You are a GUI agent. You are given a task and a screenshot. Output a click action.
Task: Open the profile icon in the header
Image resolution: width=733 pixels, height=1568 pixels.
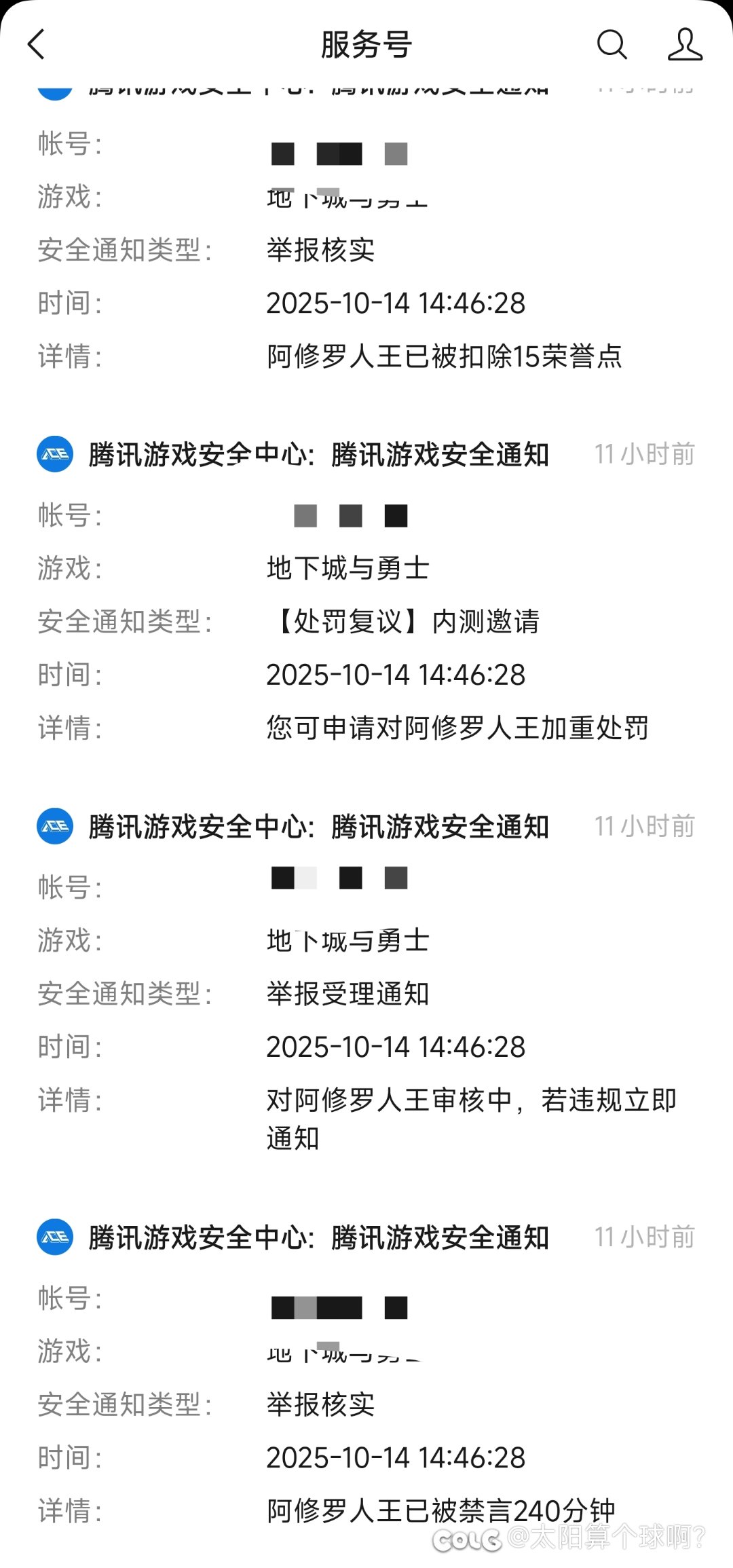click(685, 45)
